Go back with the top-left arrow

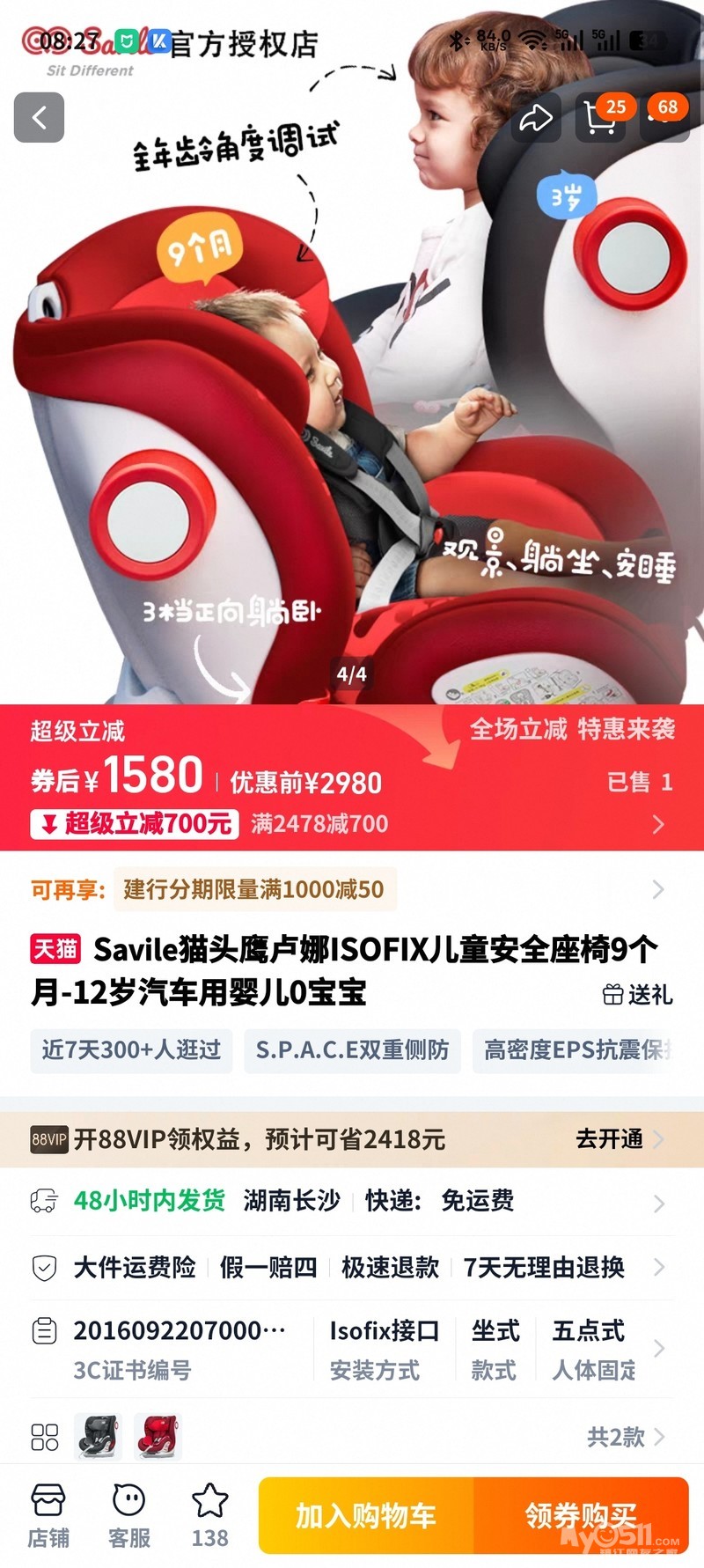pos(39,117)
